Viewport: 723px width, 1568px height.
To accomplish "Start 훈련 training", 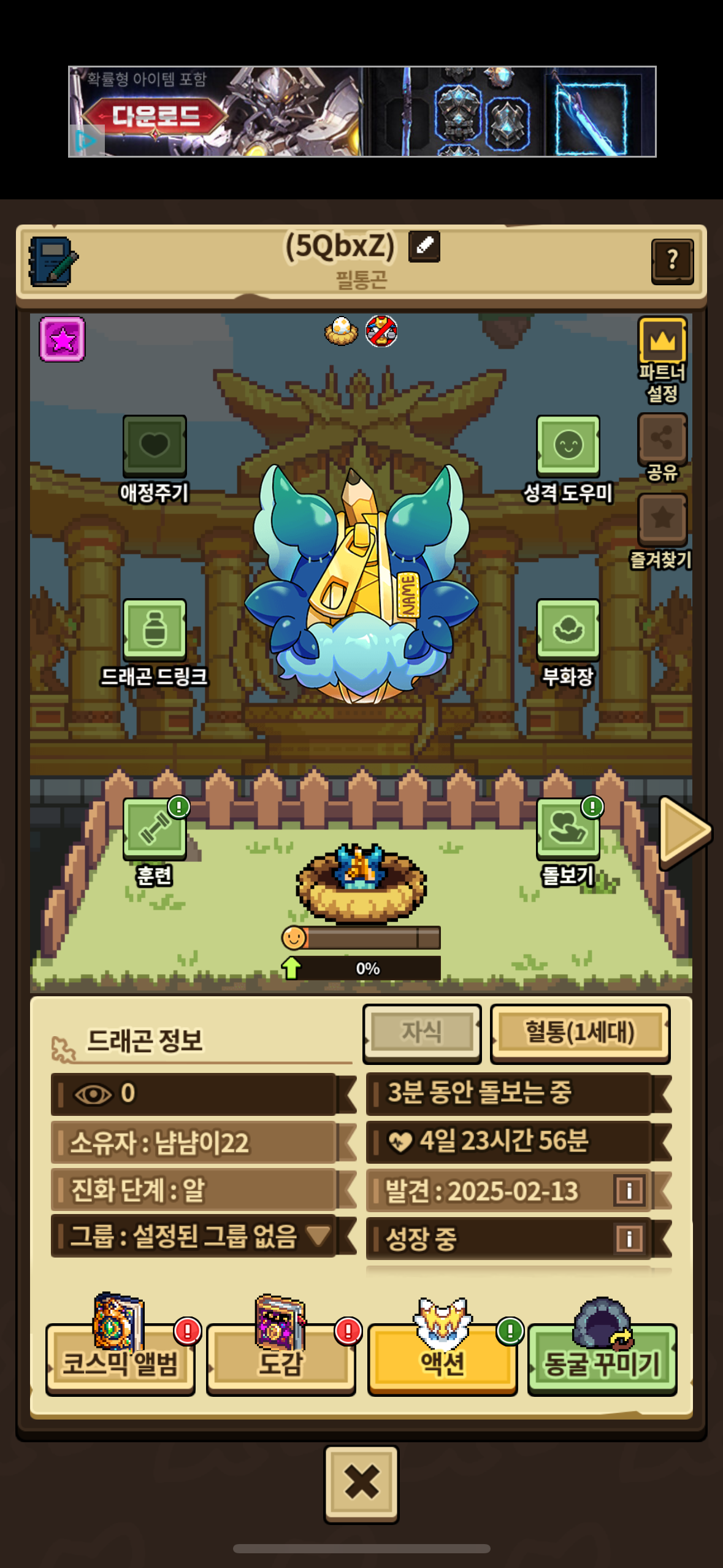I will pyautogui.click(x=155, y=828).
